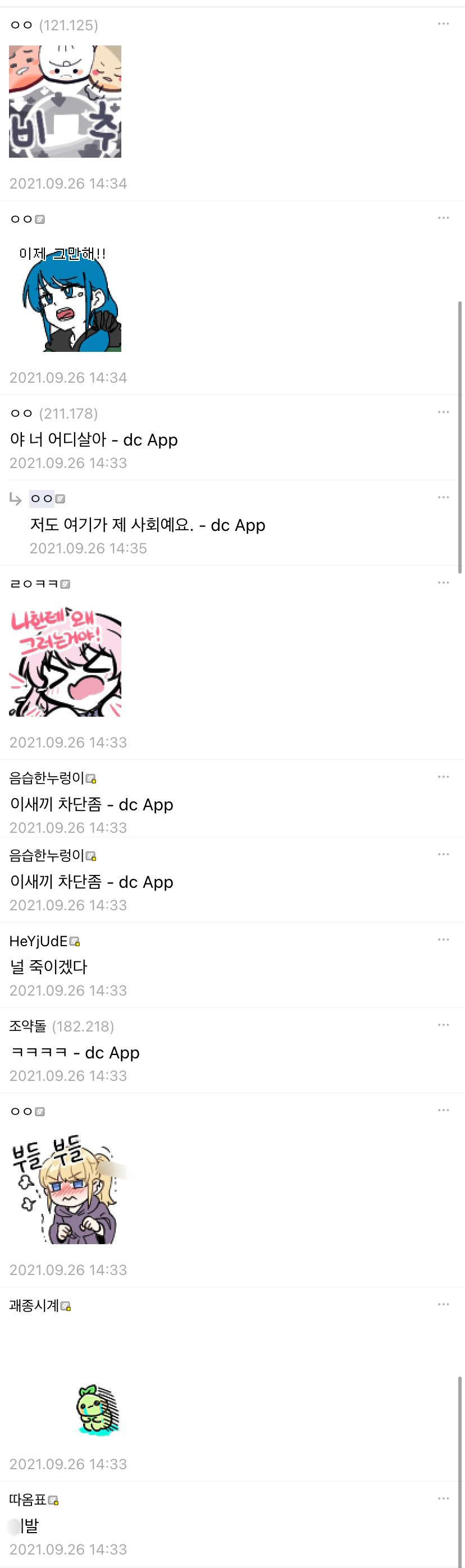Screen dimensions: 465x1568
Task: Open the 비추 sticker image
Action: (65, 101)
